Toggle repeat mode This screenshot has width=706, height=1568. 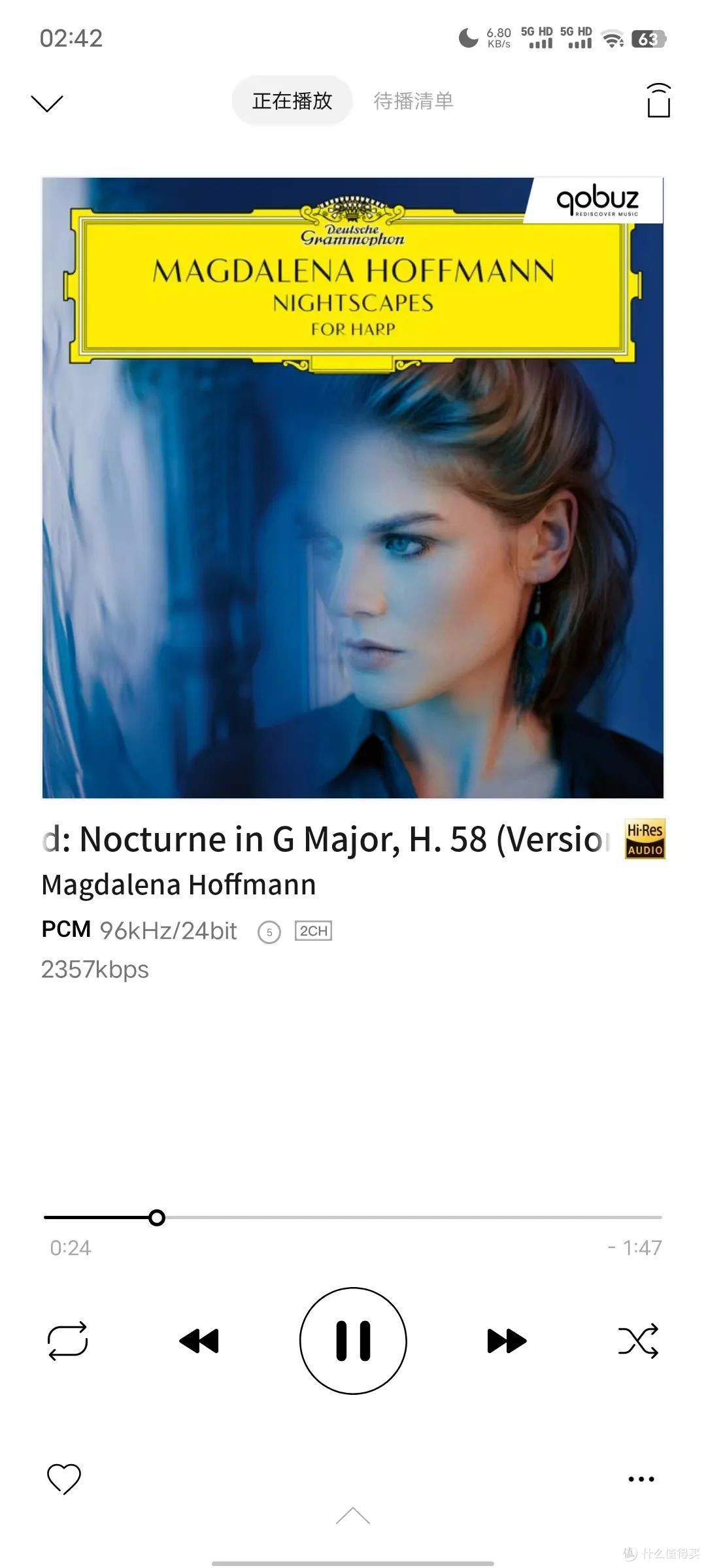coord(67,1341)
